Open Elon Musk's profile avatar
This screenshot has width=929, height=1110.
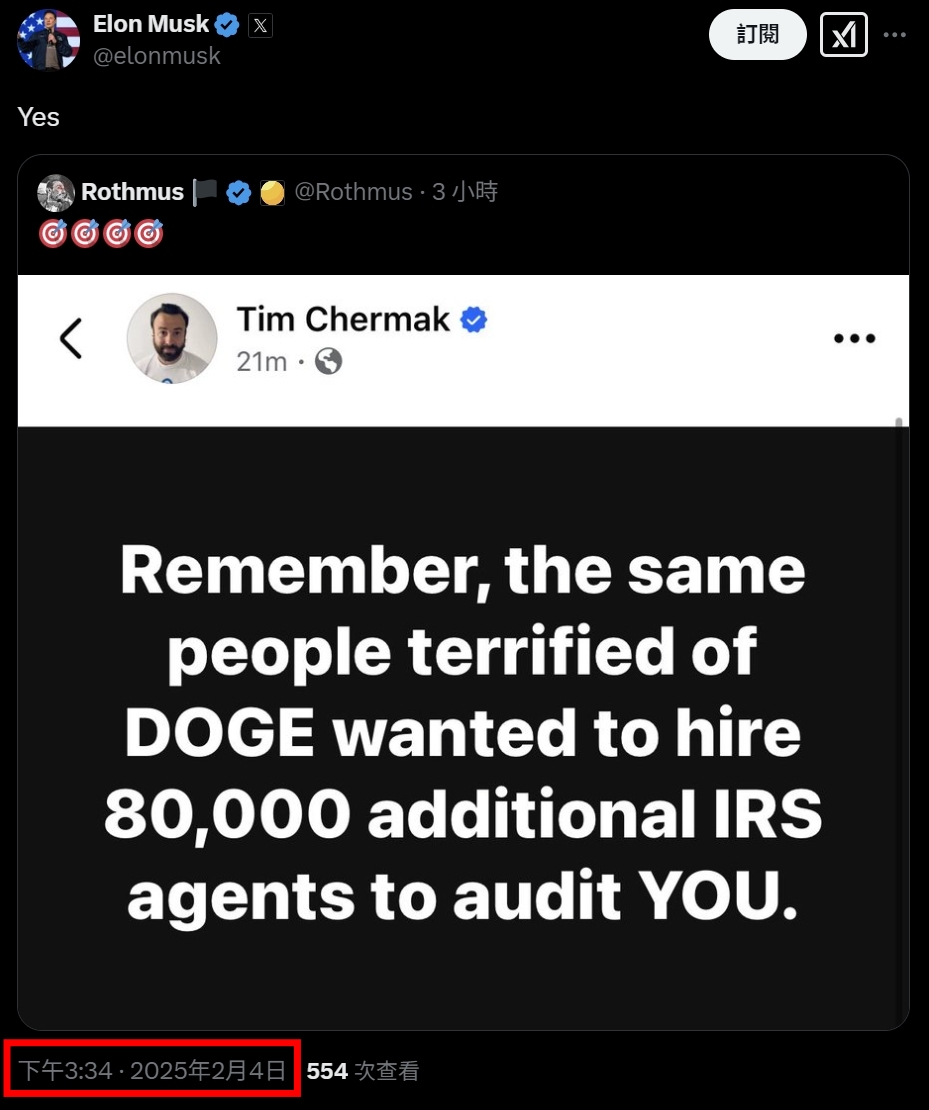(48, 40)
